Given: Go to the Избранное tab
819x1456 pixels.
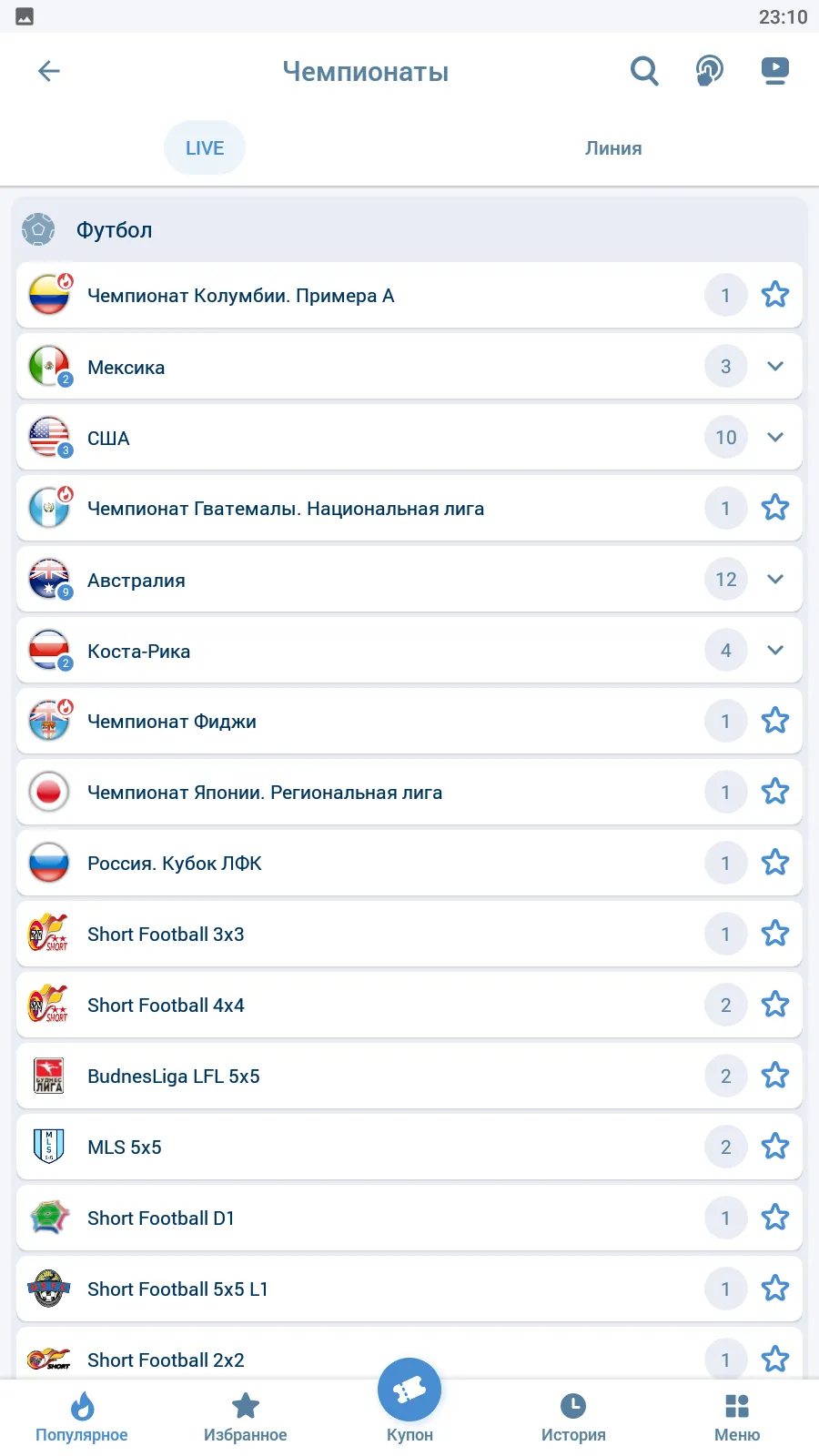Looking at the screenshot, I should [246, 1418].
